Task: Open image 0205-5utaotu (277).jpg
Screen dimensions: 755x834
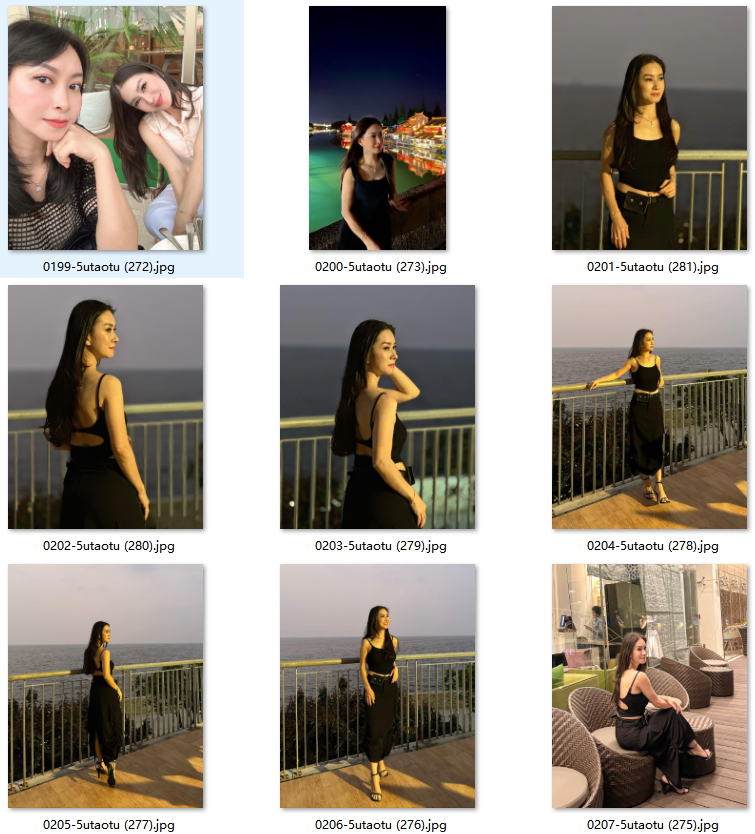Action: [106, 686]
